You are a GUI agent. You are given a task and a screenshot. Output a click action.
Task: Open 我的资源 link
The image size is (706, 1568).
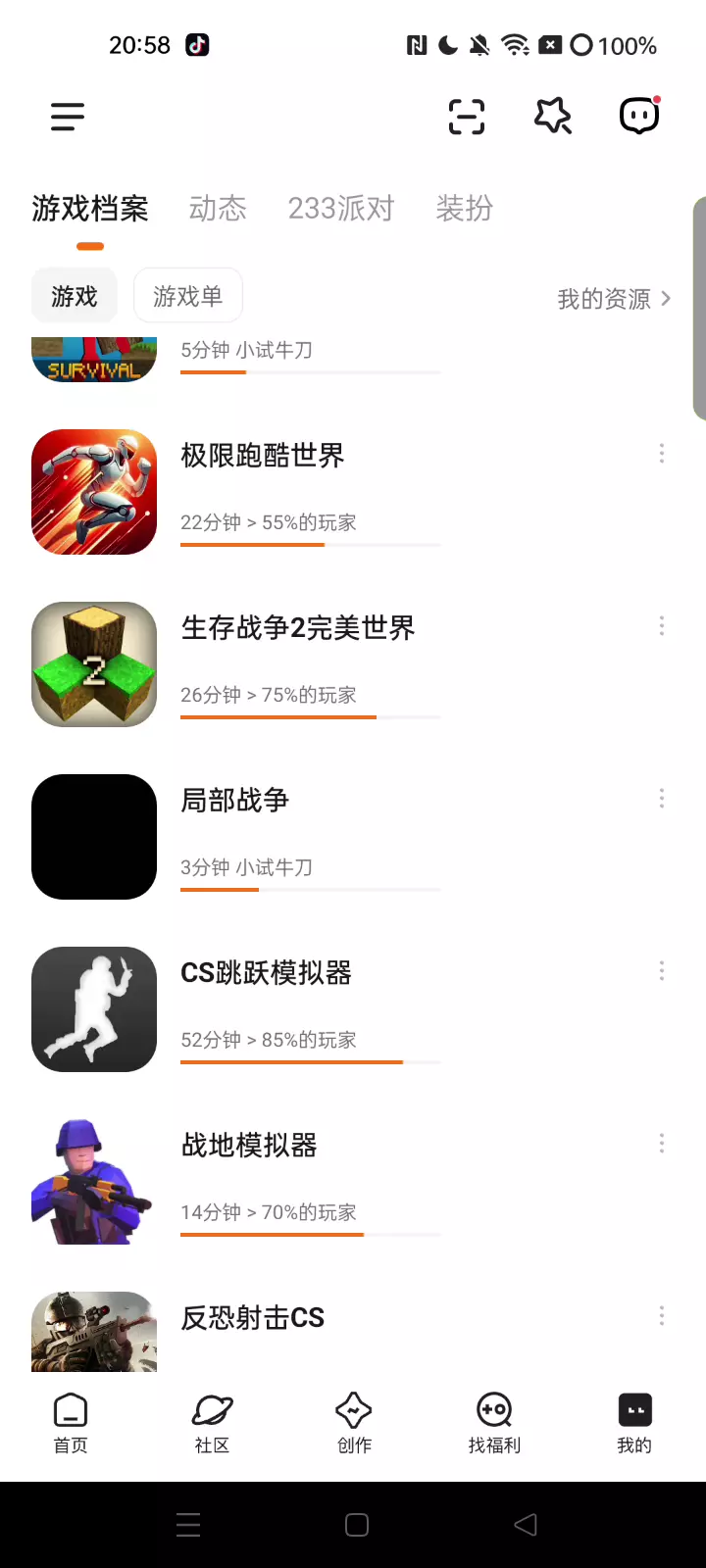point(614,299)
